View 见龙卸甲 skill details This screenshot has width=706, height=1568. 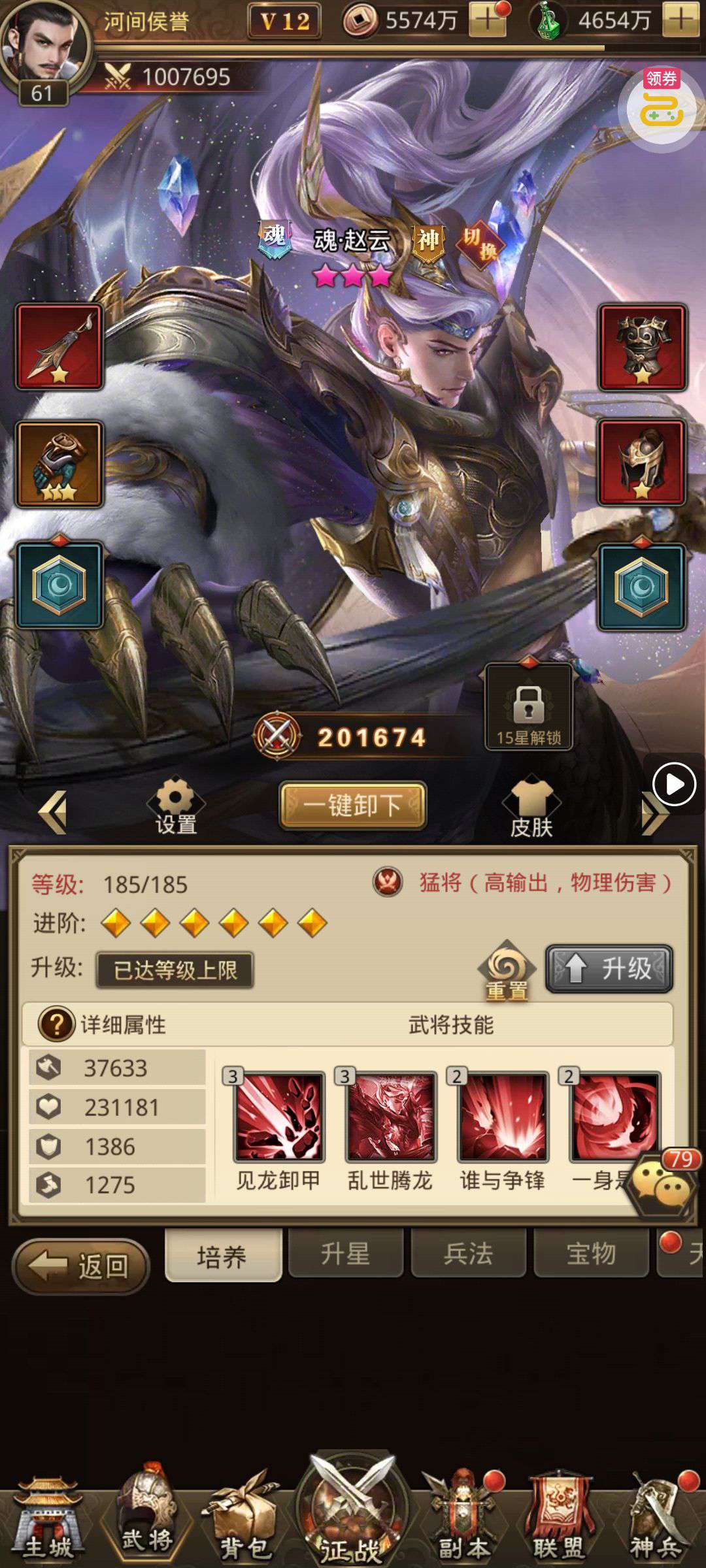pos(279,1118)
